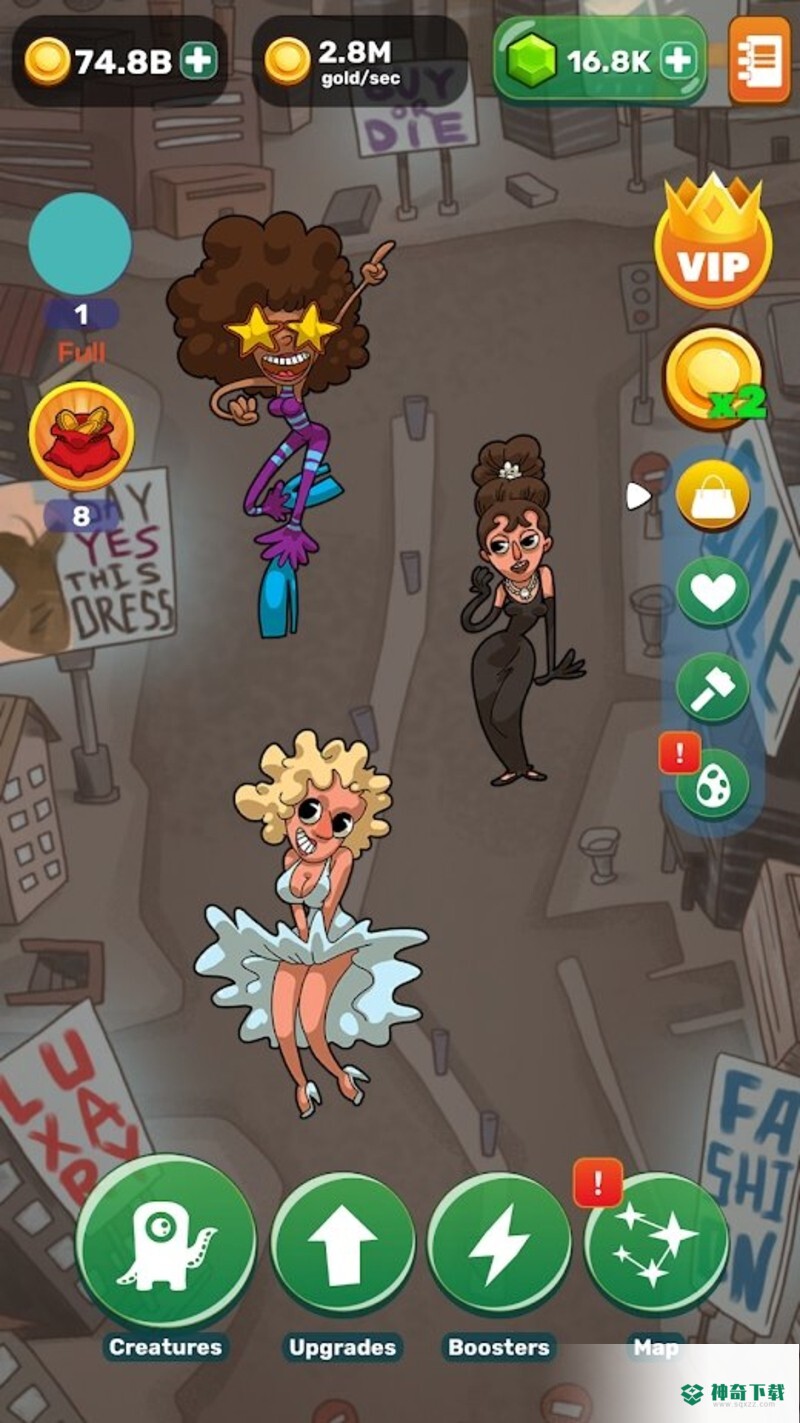Collapse the side menu with white arrow

pos(637,495)
